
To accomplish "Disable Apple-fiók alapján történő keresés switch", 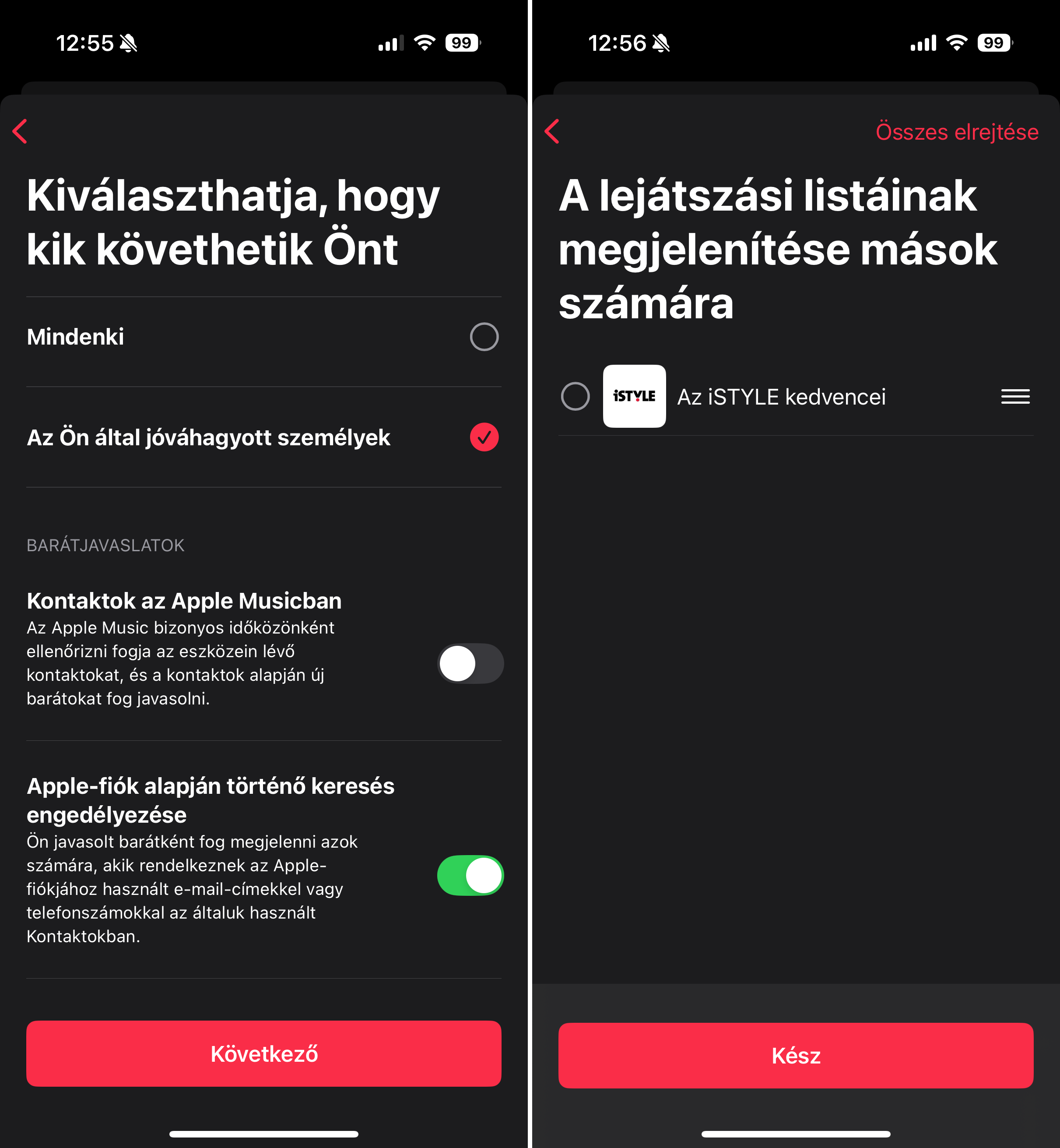I will (470, 875).
